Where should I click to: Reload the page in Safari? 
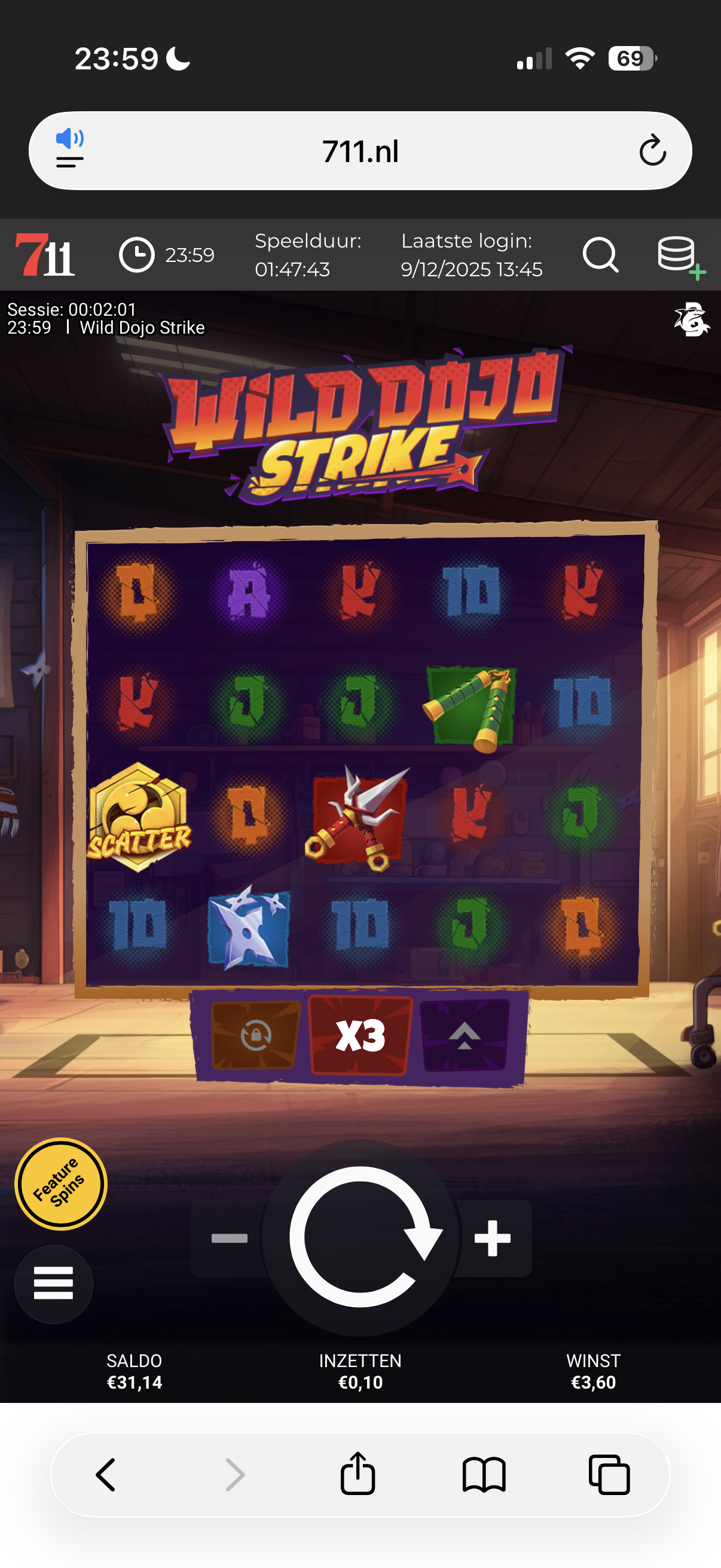652,151
